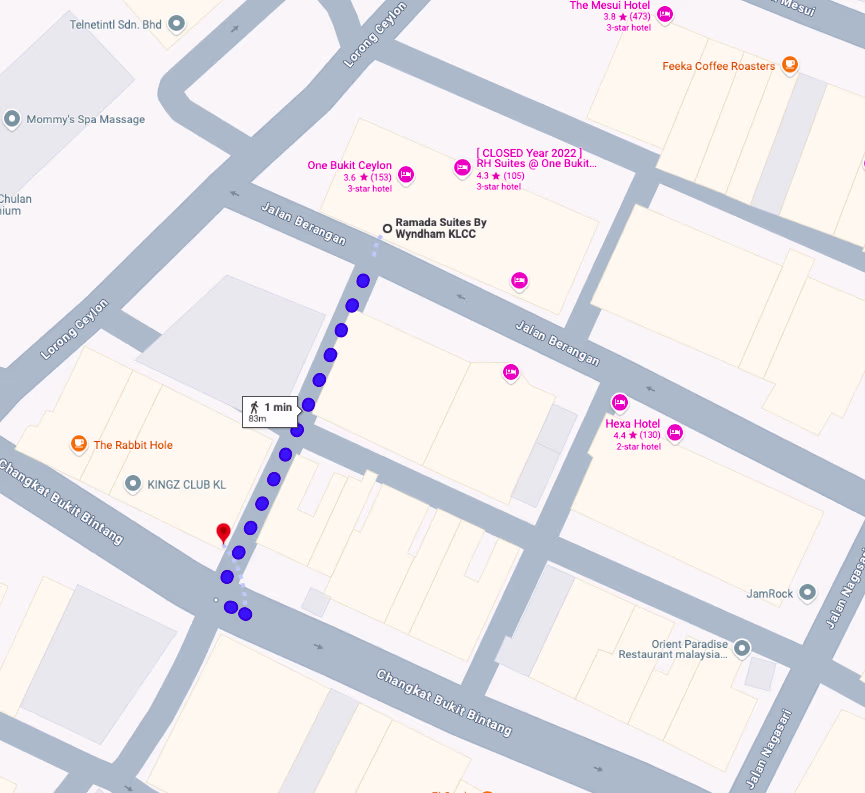865x793 pixels.
Task: Open the Orient Paradise Restaurant marker
Action: (741, 648)
